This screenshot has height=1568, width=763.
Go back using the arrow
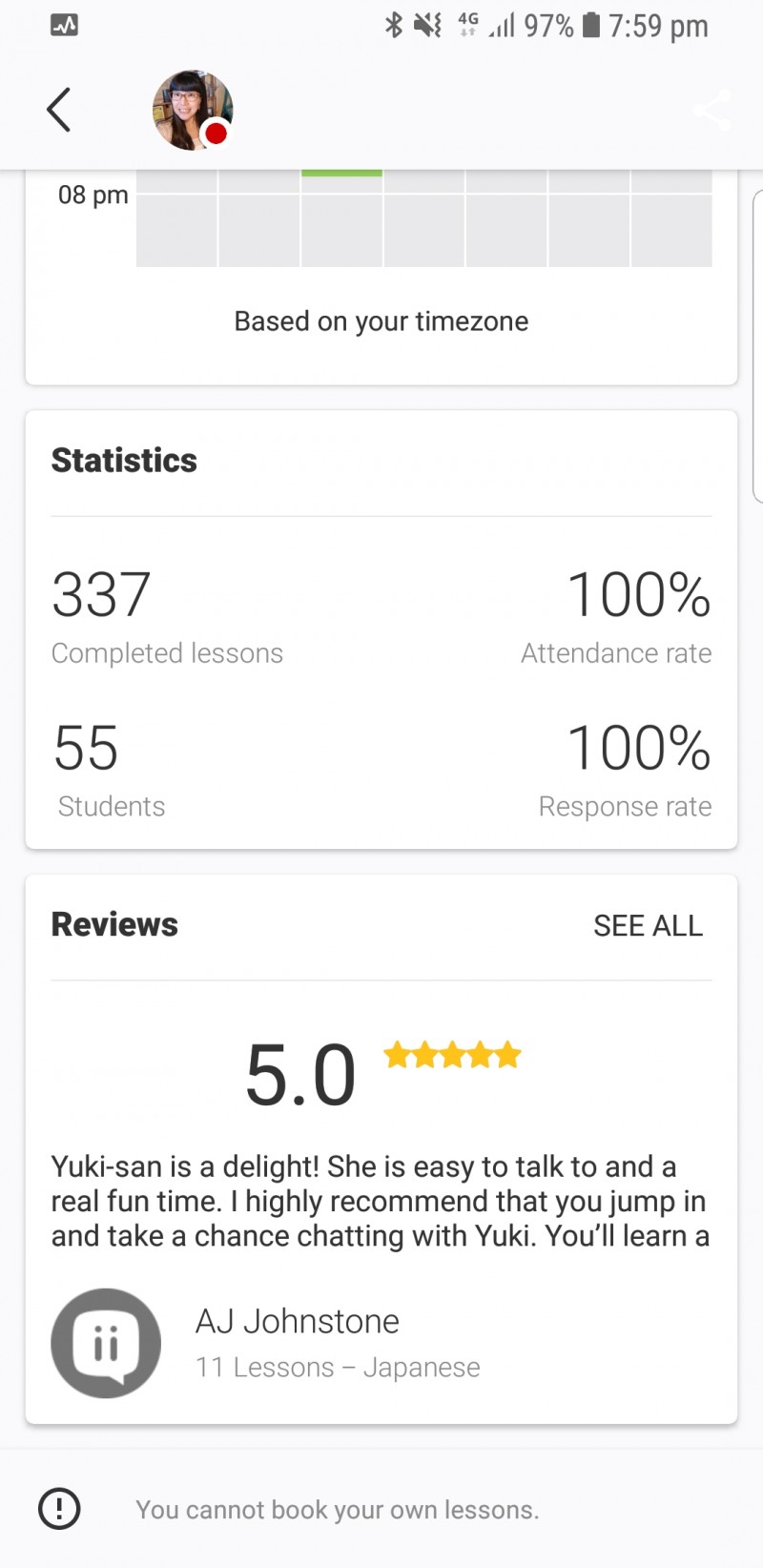coord(59,110)
